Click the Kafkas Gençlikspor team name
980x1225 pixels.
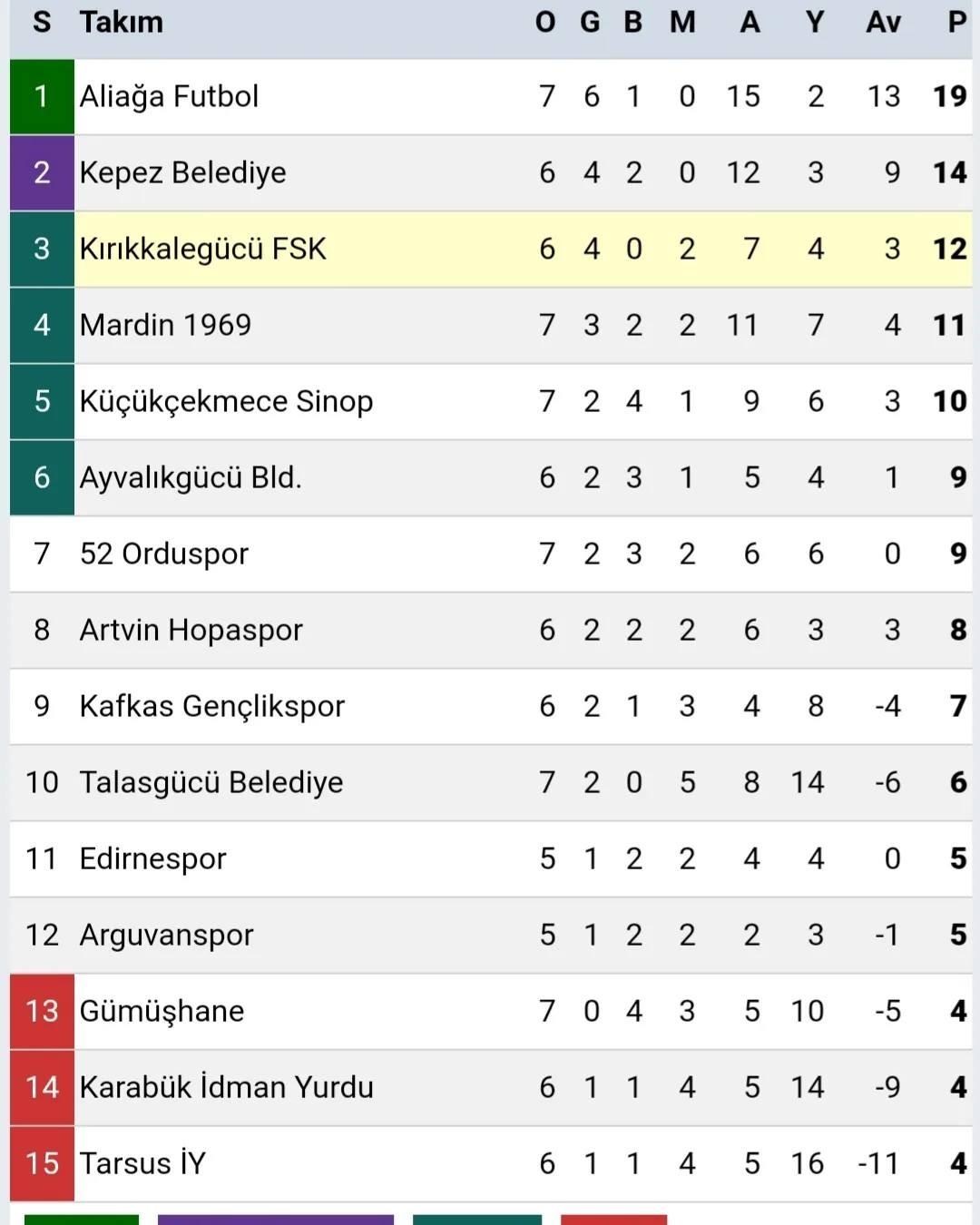tap(211, 706)
